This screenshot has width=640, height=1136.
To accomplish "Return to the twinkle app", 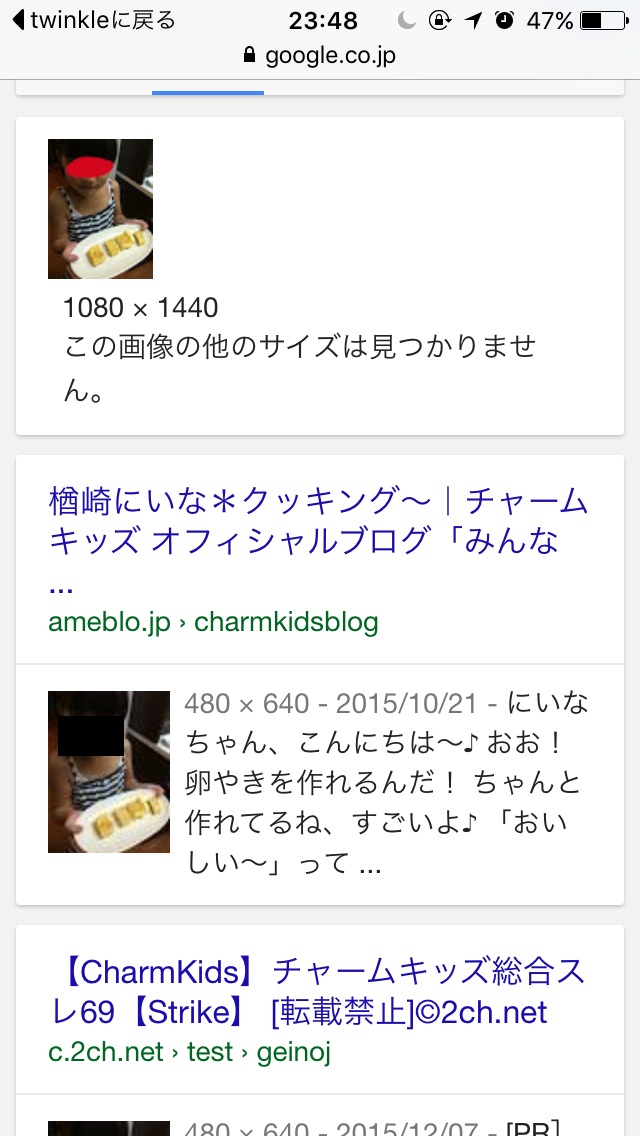I will 95,20.
